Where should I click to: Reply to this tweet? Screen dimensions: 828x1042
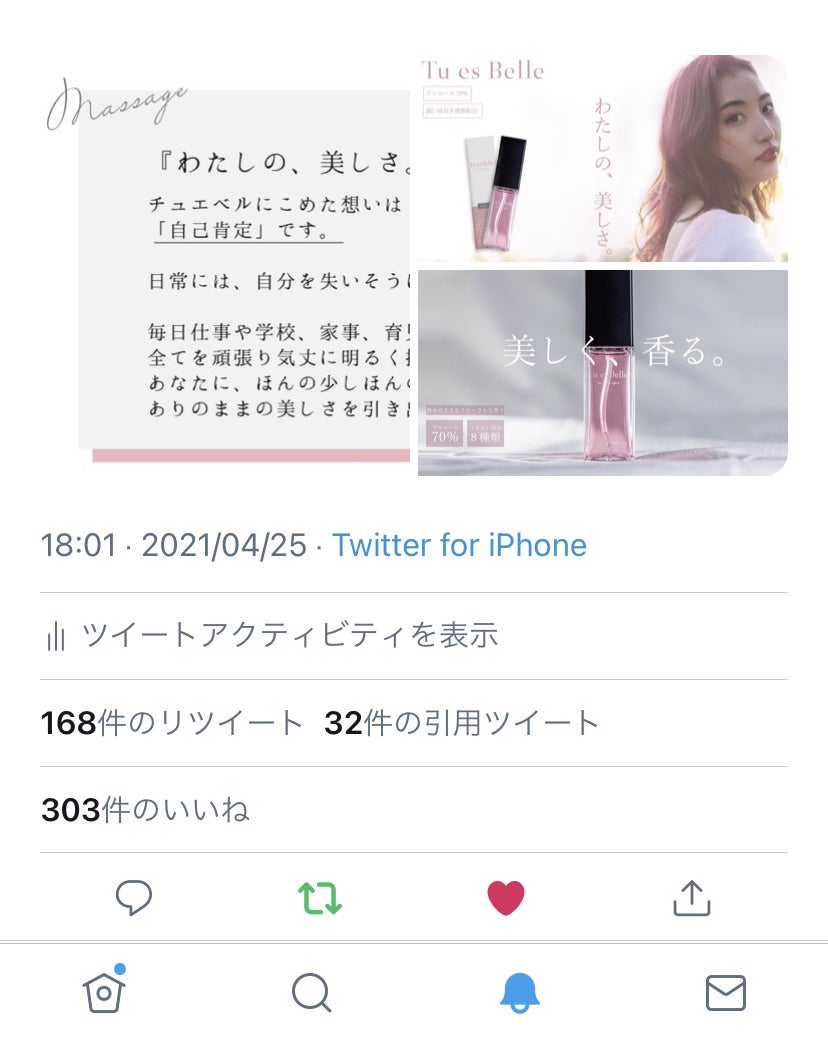coord(134,898)
